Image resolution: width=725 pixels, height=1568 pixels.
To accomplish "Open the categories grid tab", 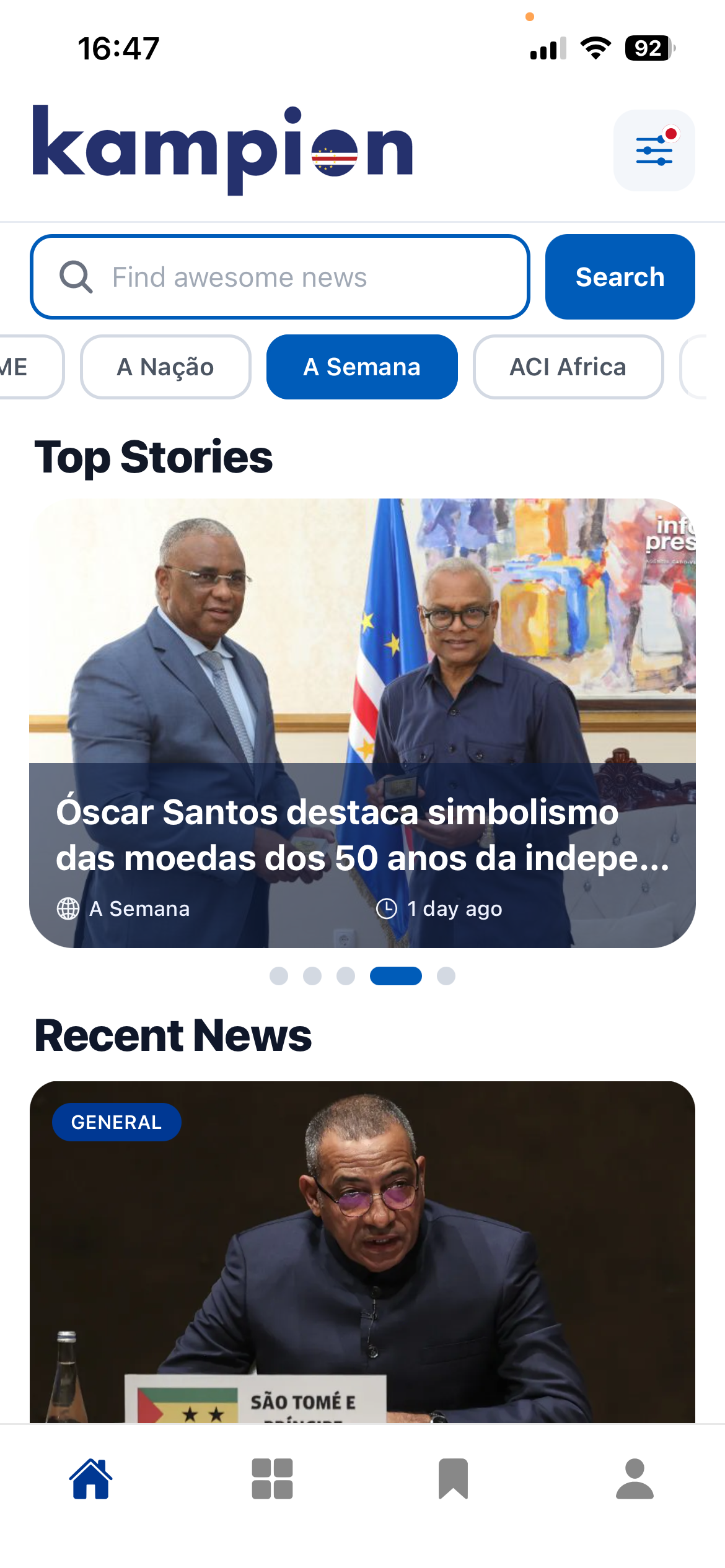I will point(272,1479).
